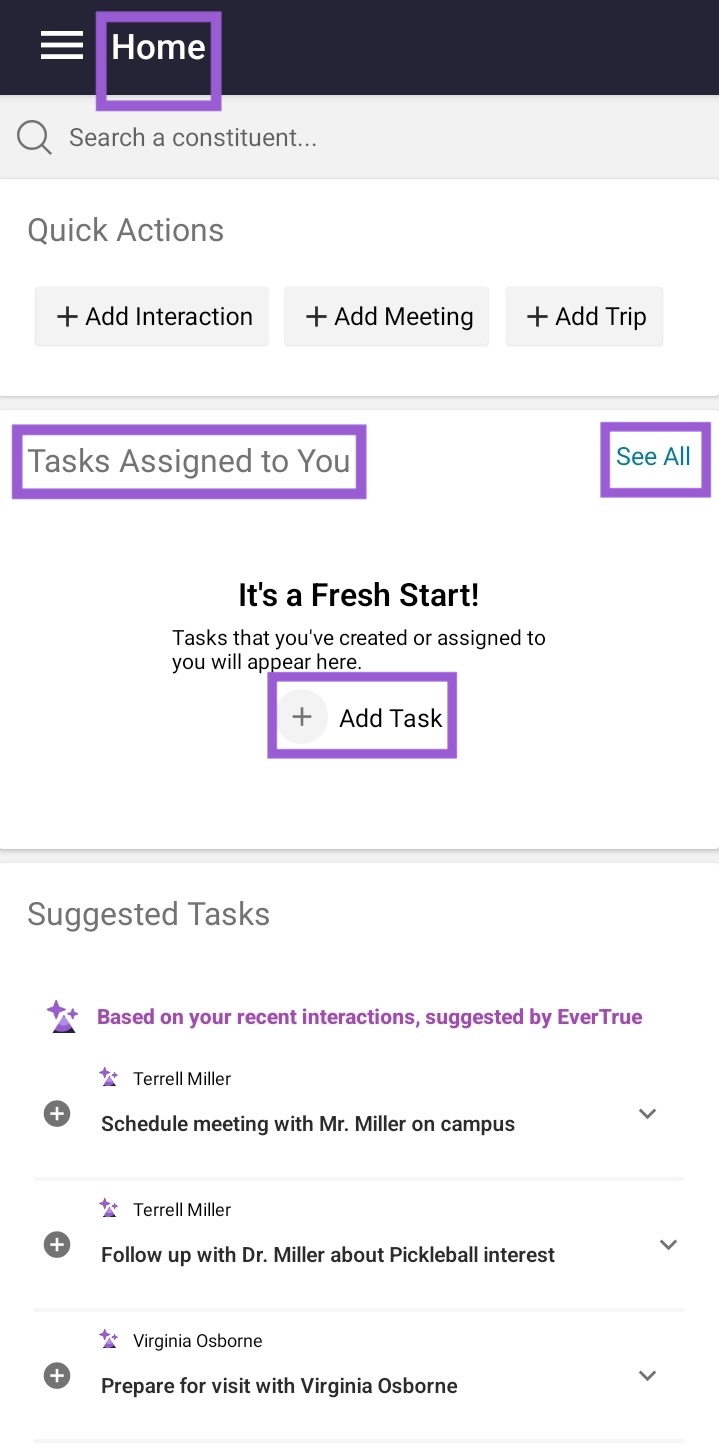Image resolution: width=719 pixels, height=1455 pixels.
Task: Tap the Search a constituent field
Action: (x=359, y=137)
